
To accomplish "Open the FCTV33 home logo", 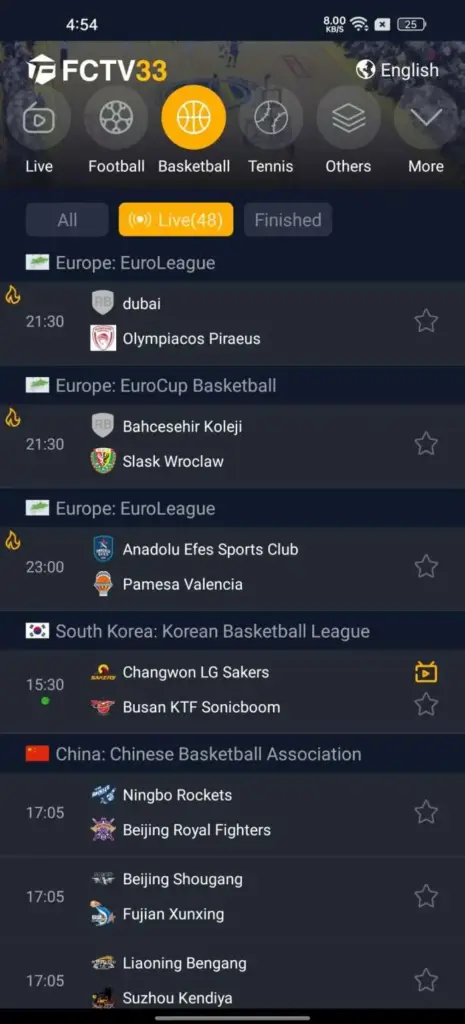I will pyautogui.click(x=97, y=70).
